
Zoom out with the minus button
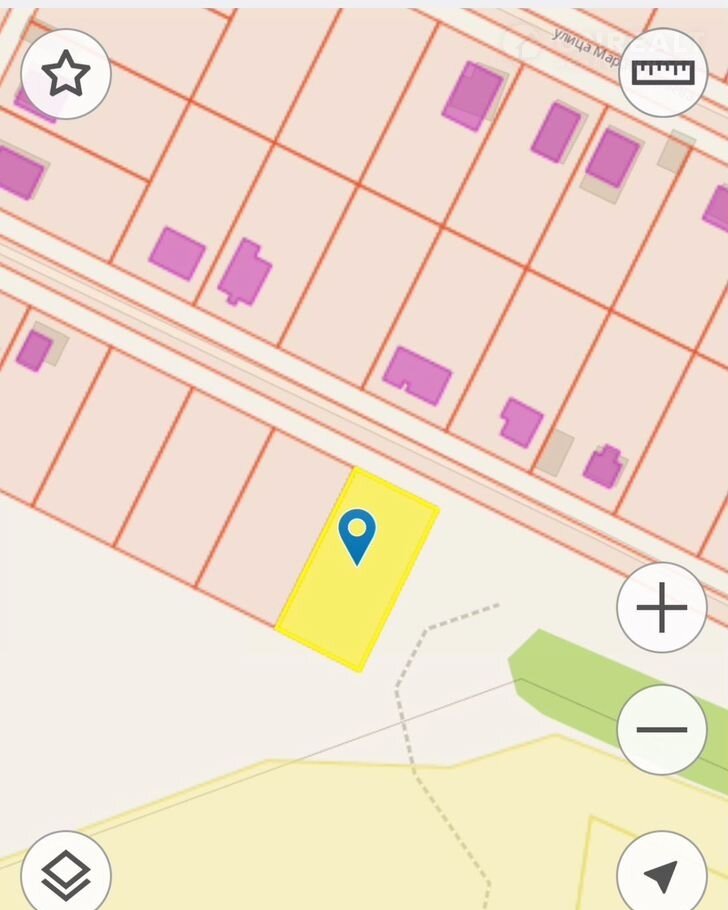tap(661, 729)
